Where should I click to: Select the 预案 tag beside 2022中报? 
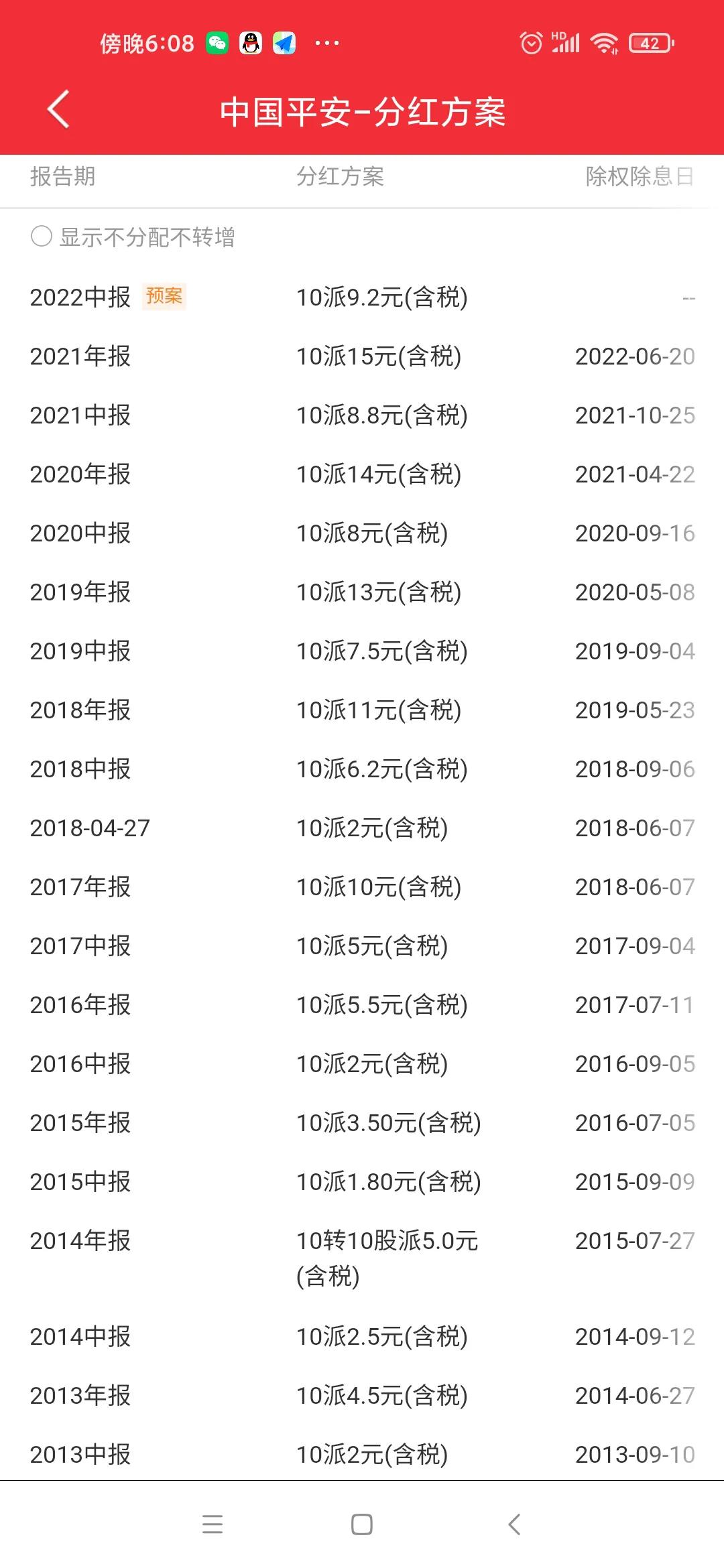click(x=163, y=295)
